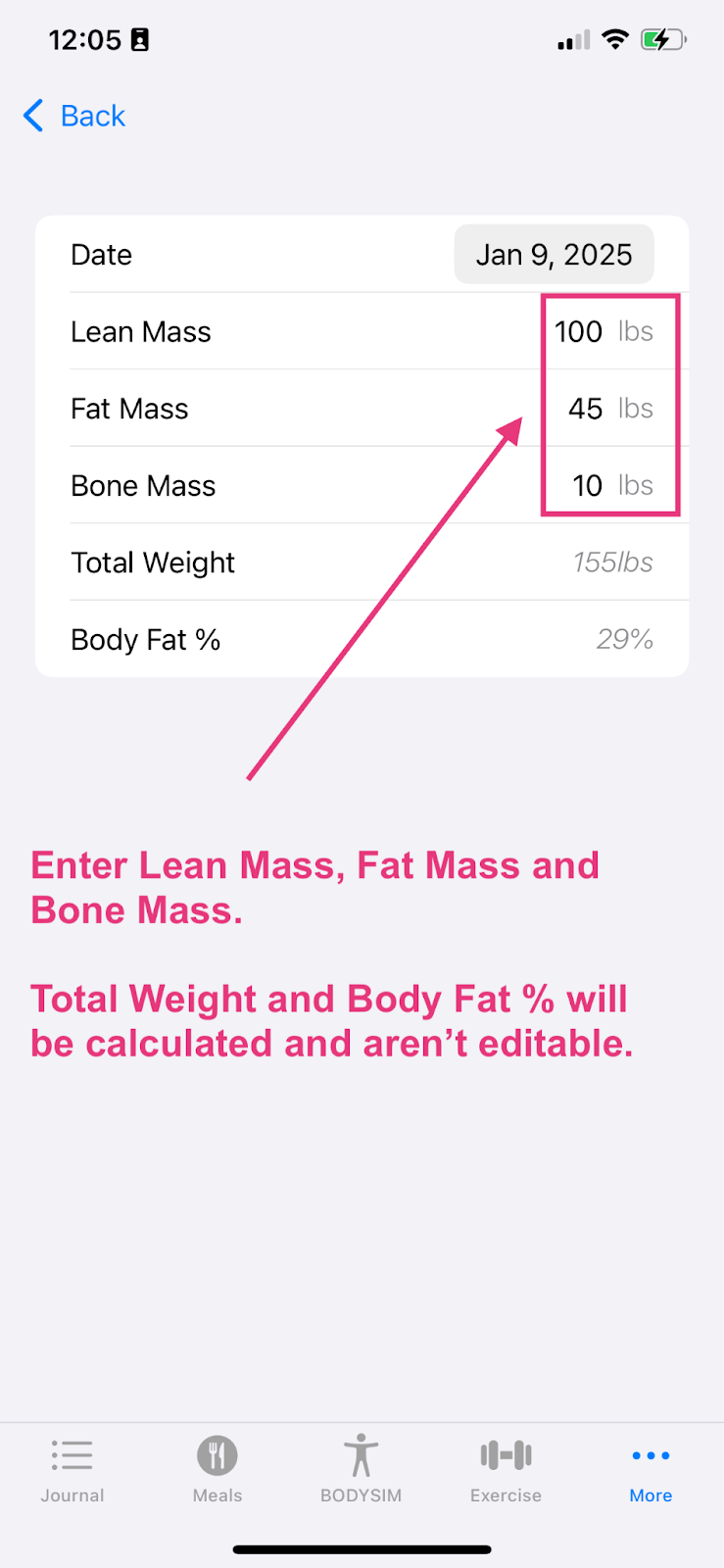This screenshot has height=1568, width=724.
Task: Select the More tab
Action: click(651, 1470)
